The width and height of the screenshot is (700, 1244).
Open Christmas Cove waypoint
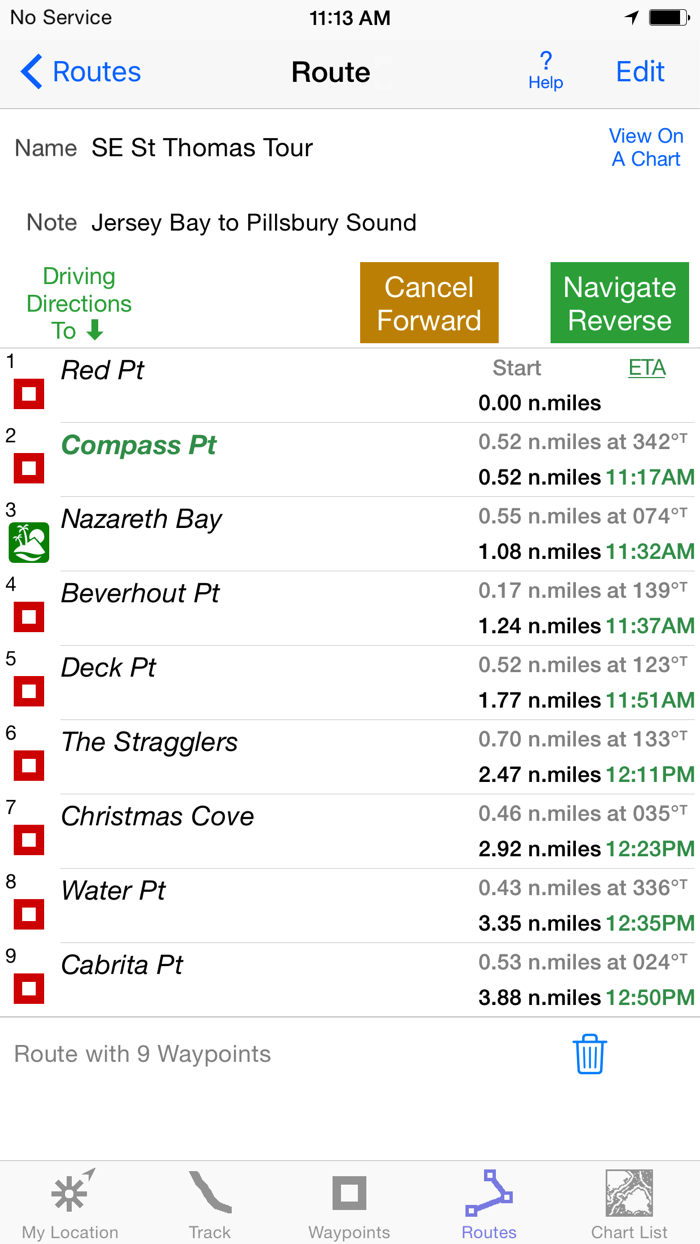coord(157,817)
